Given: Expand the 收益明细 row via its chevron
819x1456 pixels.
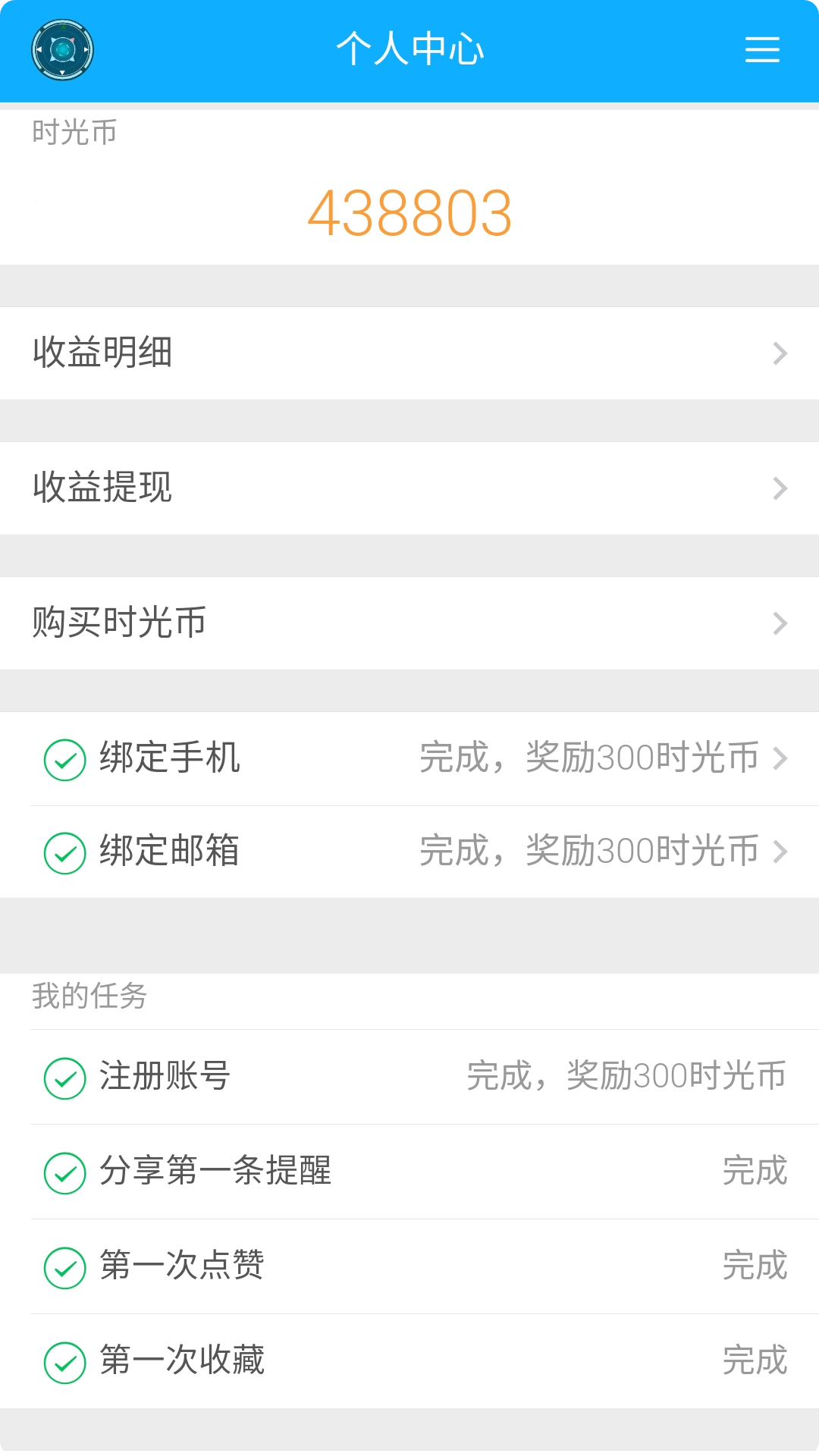Looking at the screenshot, I should click(x=780, y=353).
